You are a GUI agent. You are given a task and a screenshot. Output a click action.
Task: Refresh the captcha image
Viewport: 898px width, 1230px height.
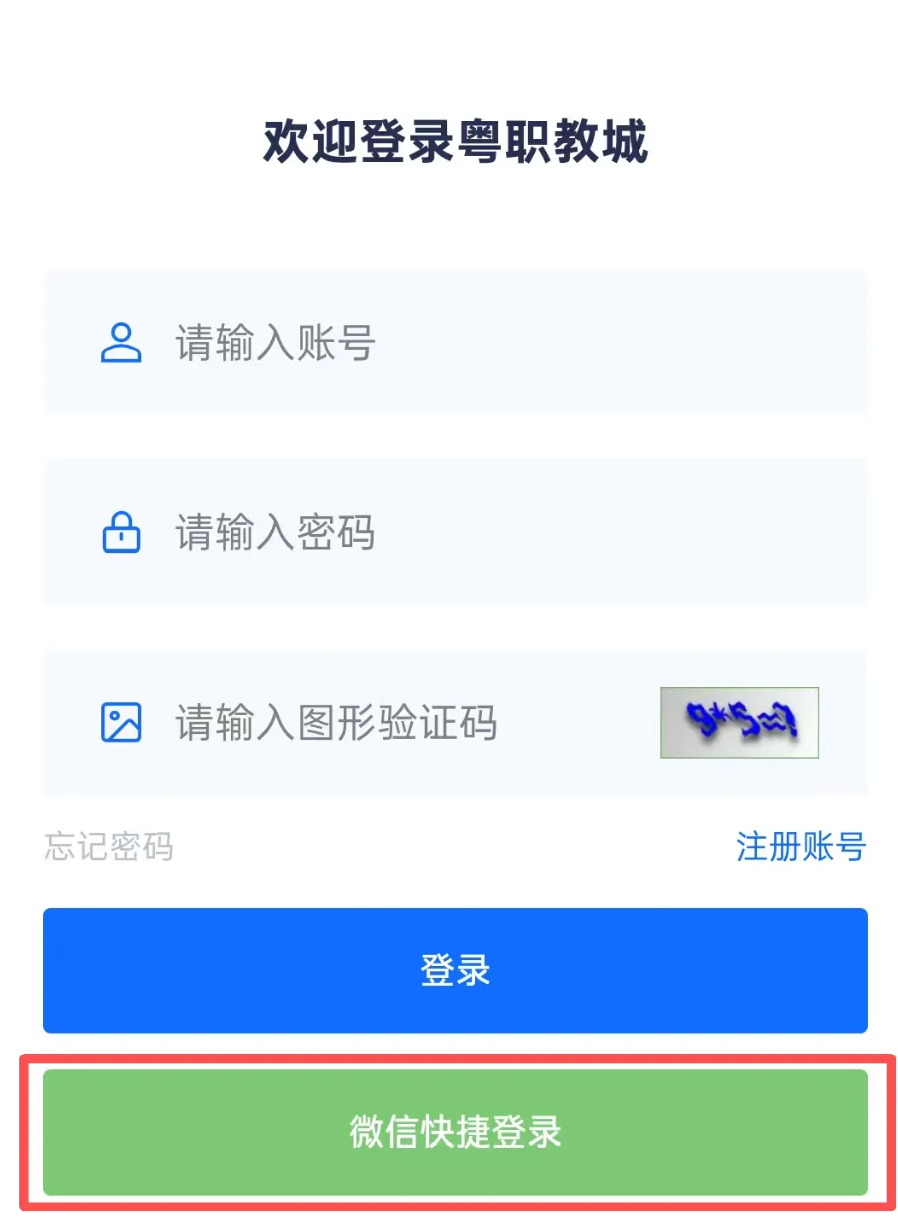[x=739, y=722]
